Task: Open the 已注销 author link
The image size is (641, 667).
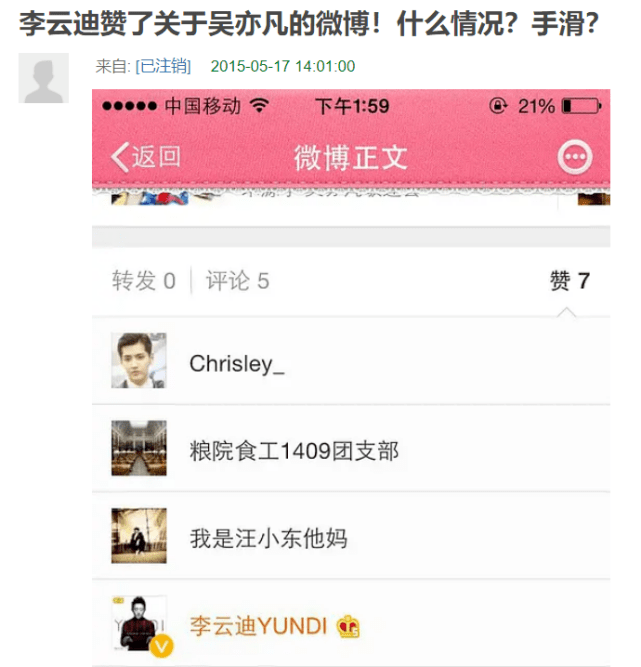Action: pos(162,66)
